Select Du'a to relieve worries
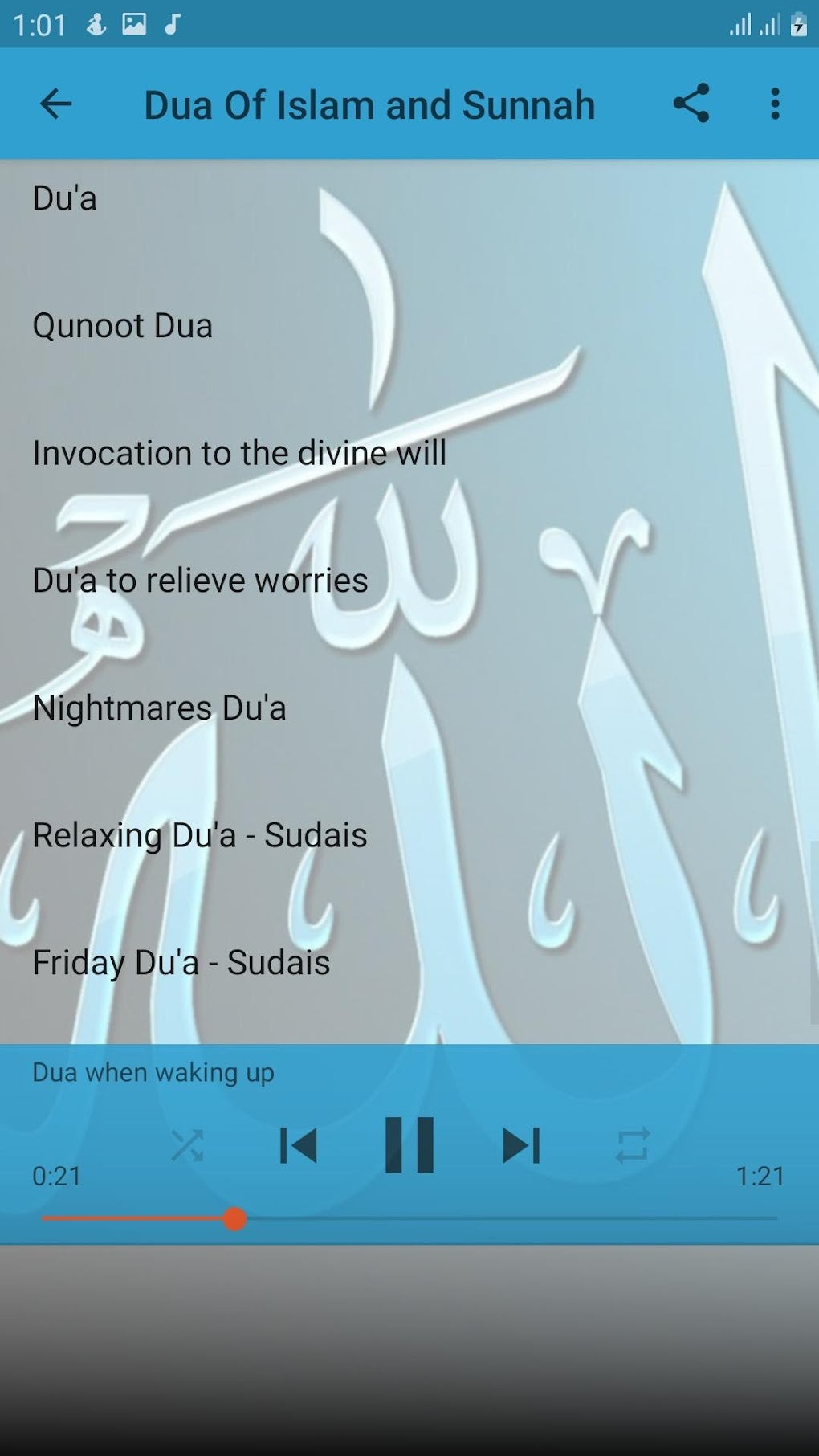 (x=200, y=581)
